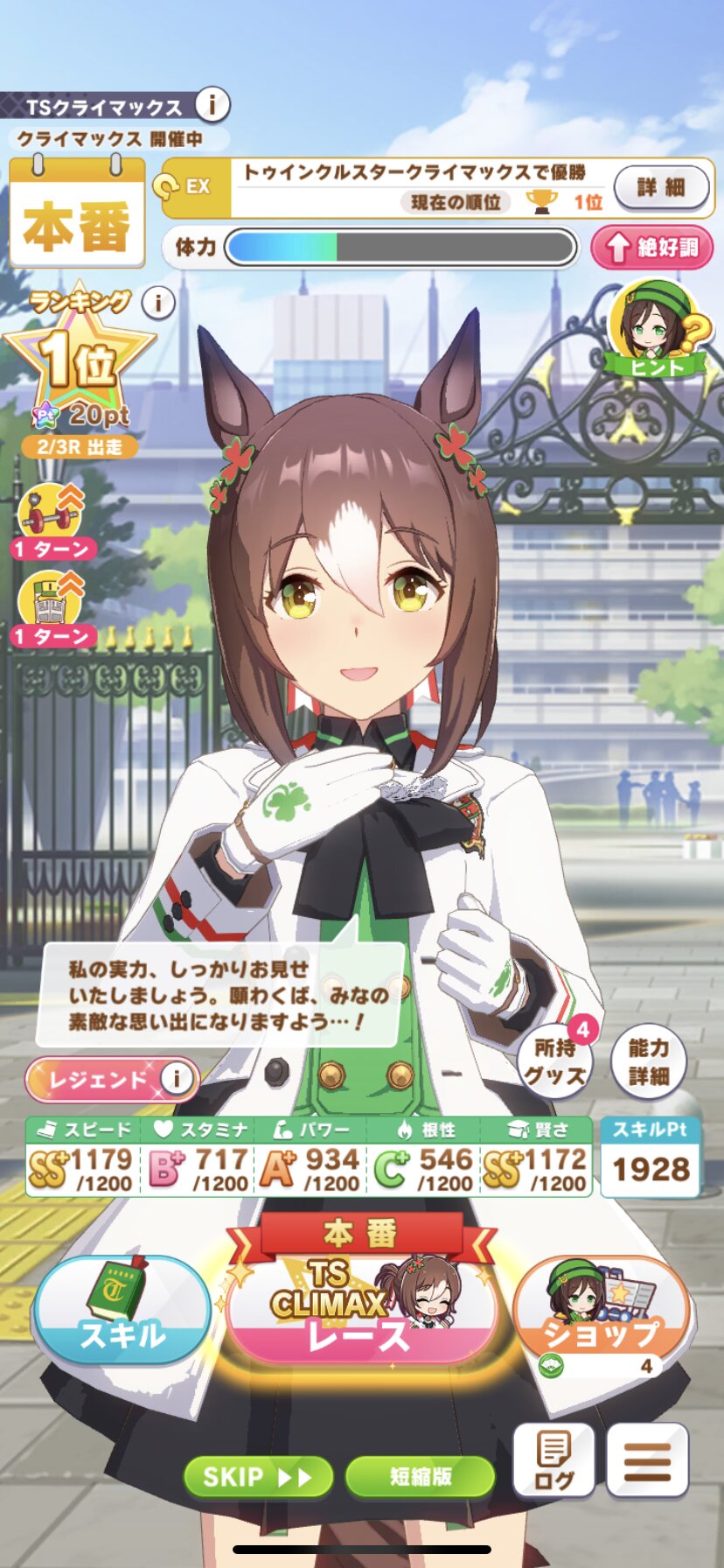724x1568 pixels.
Task: Open TSクライマックス info icon
Action: coord(212,105)
